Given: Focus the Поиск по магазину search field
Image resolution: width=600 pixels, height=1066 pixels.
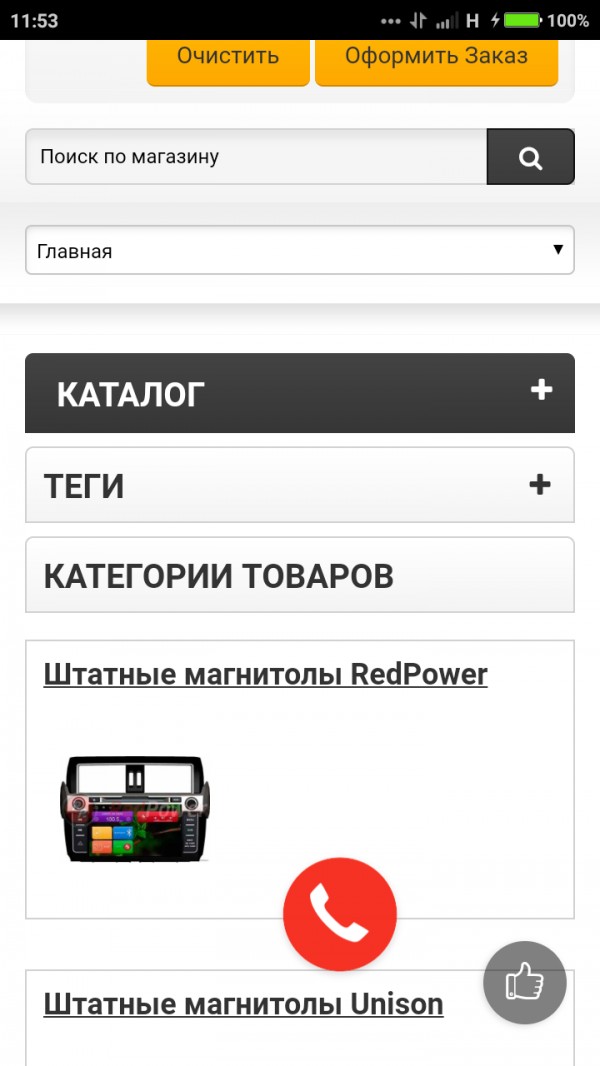Looking at the screenshot, I should [x=255, y=157].
